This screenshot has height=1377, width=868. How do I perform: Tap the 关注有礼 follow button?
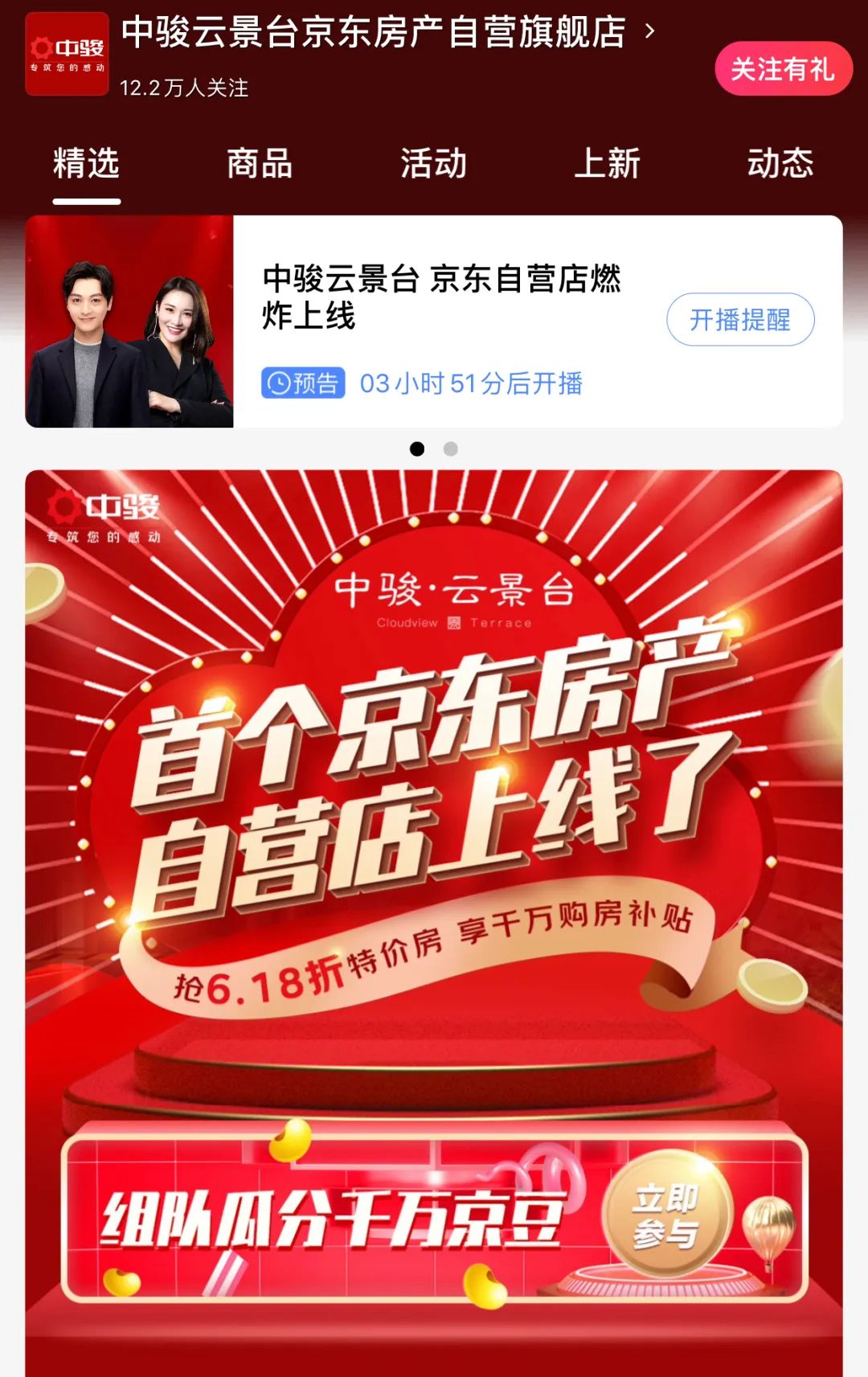click(x=783, y=69)
